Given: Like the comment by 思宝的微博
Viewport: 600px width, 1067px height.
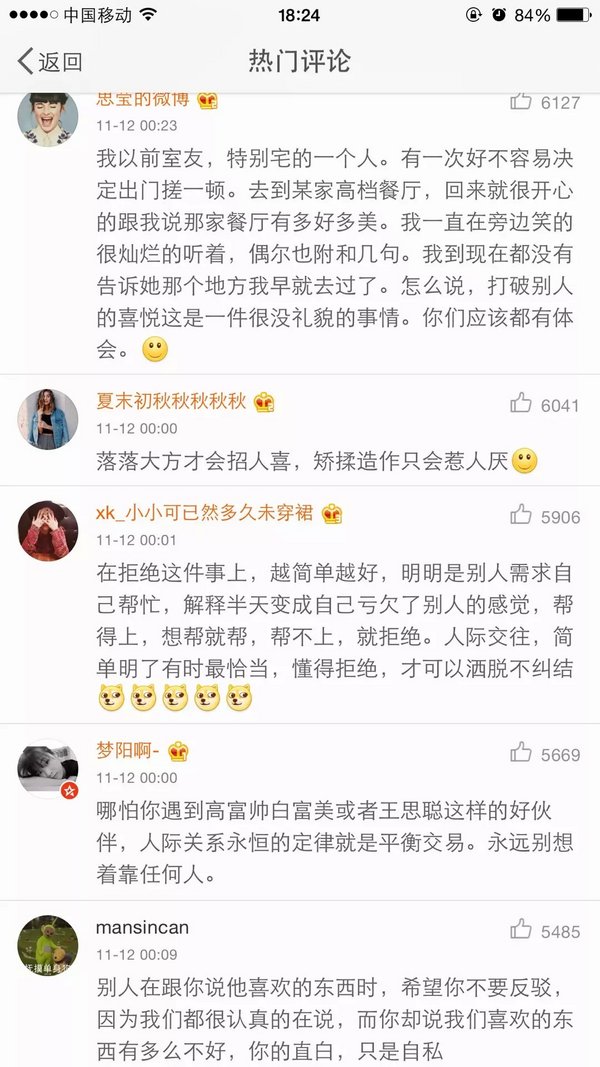Looking at the screenshot, I should tap(521, 101).
